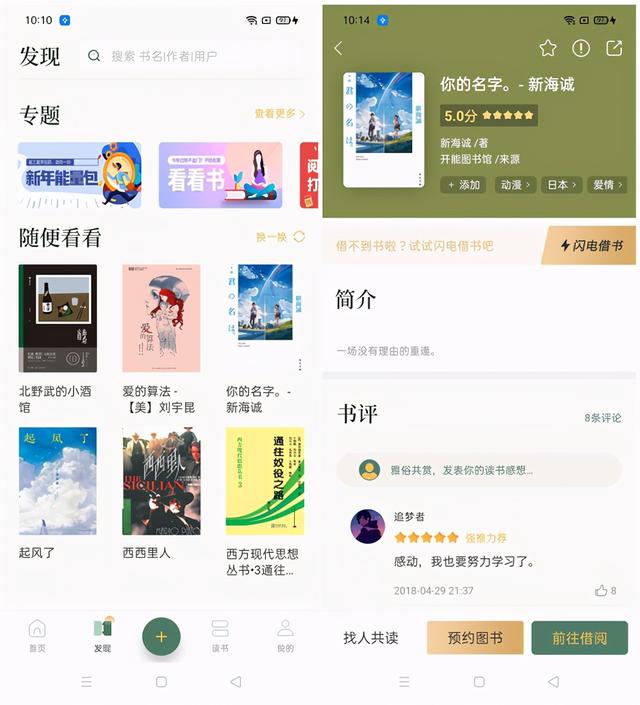Open the book 起风了
Viewport: 640px width, 705px height.
[x=58, y=481]
